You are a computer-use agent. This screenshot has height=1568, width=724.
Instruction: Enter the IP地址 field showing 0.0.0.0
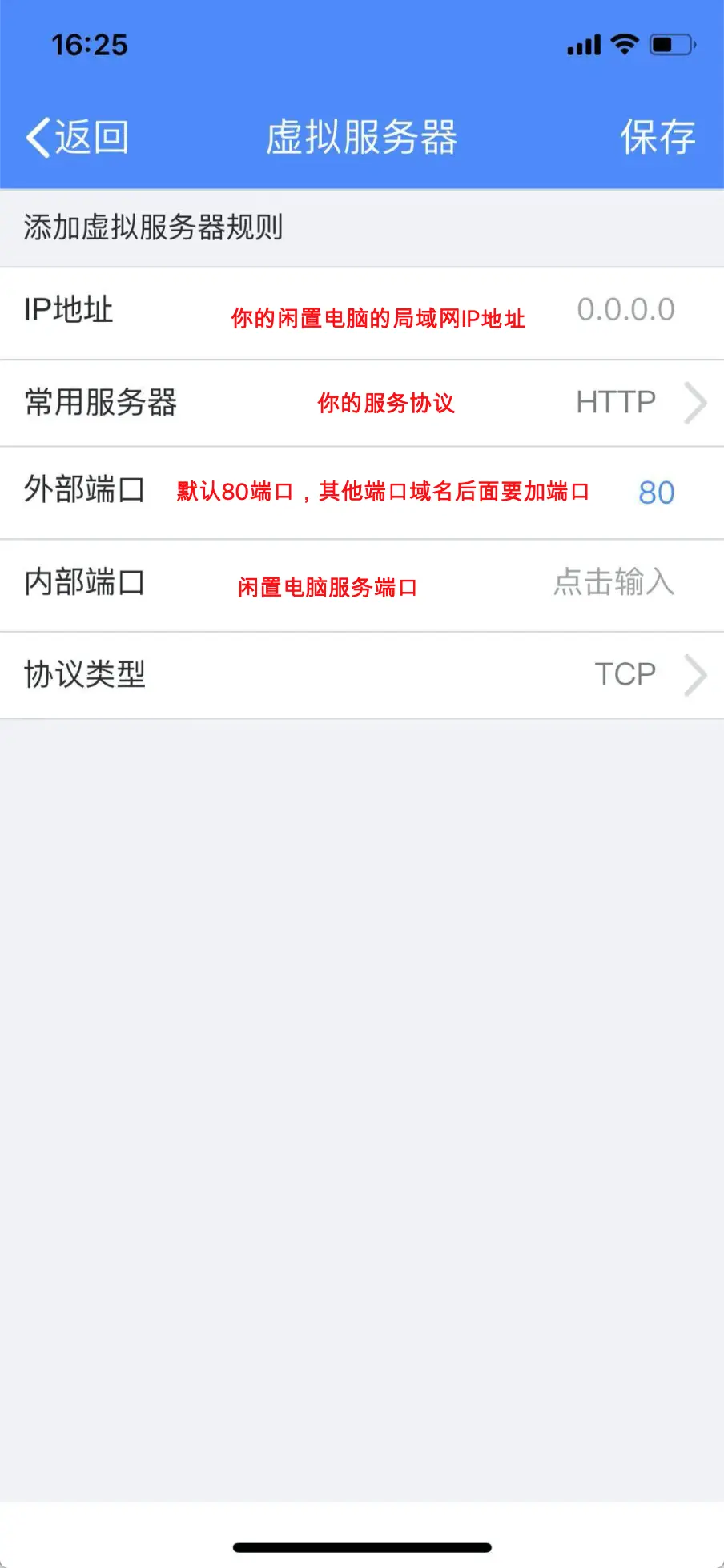click(625, 311)
